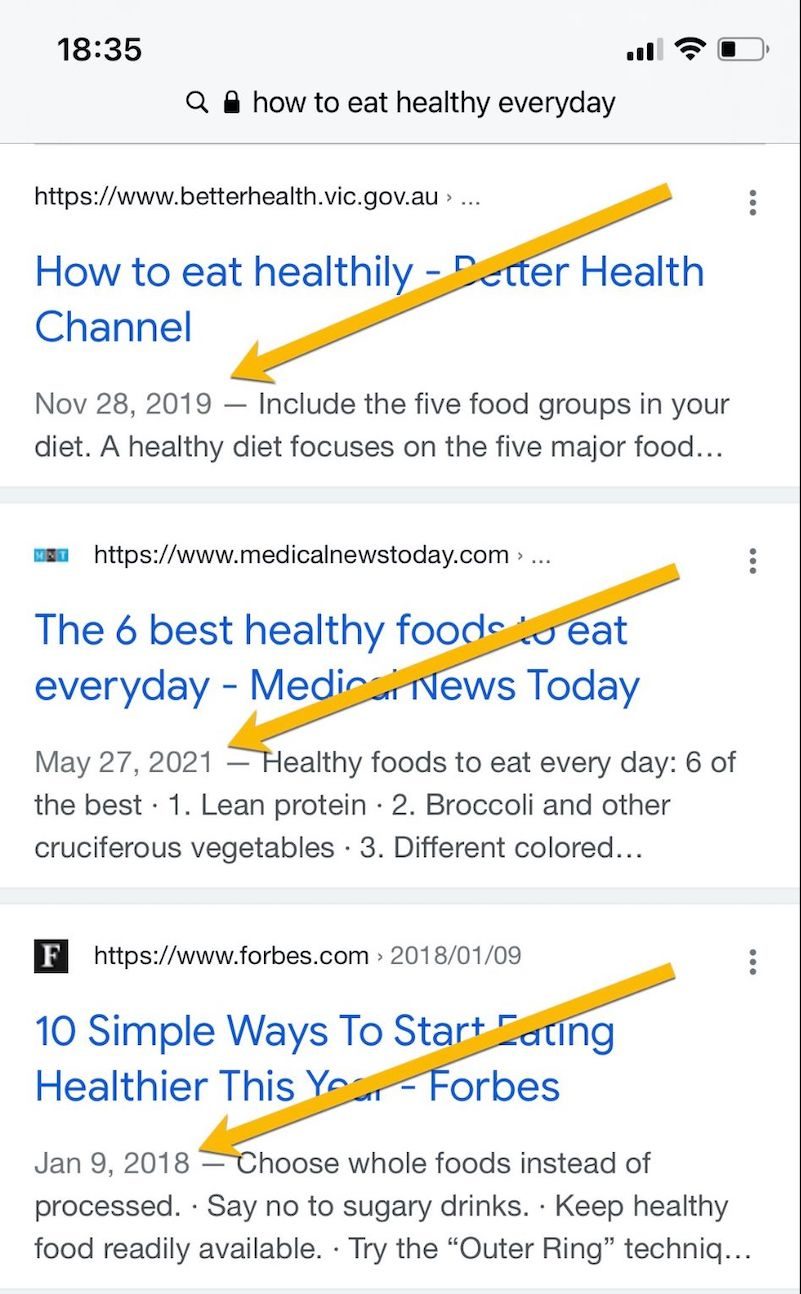Open options menu for the betterhealth.vic.gov.au result

(x=752, y=203)
